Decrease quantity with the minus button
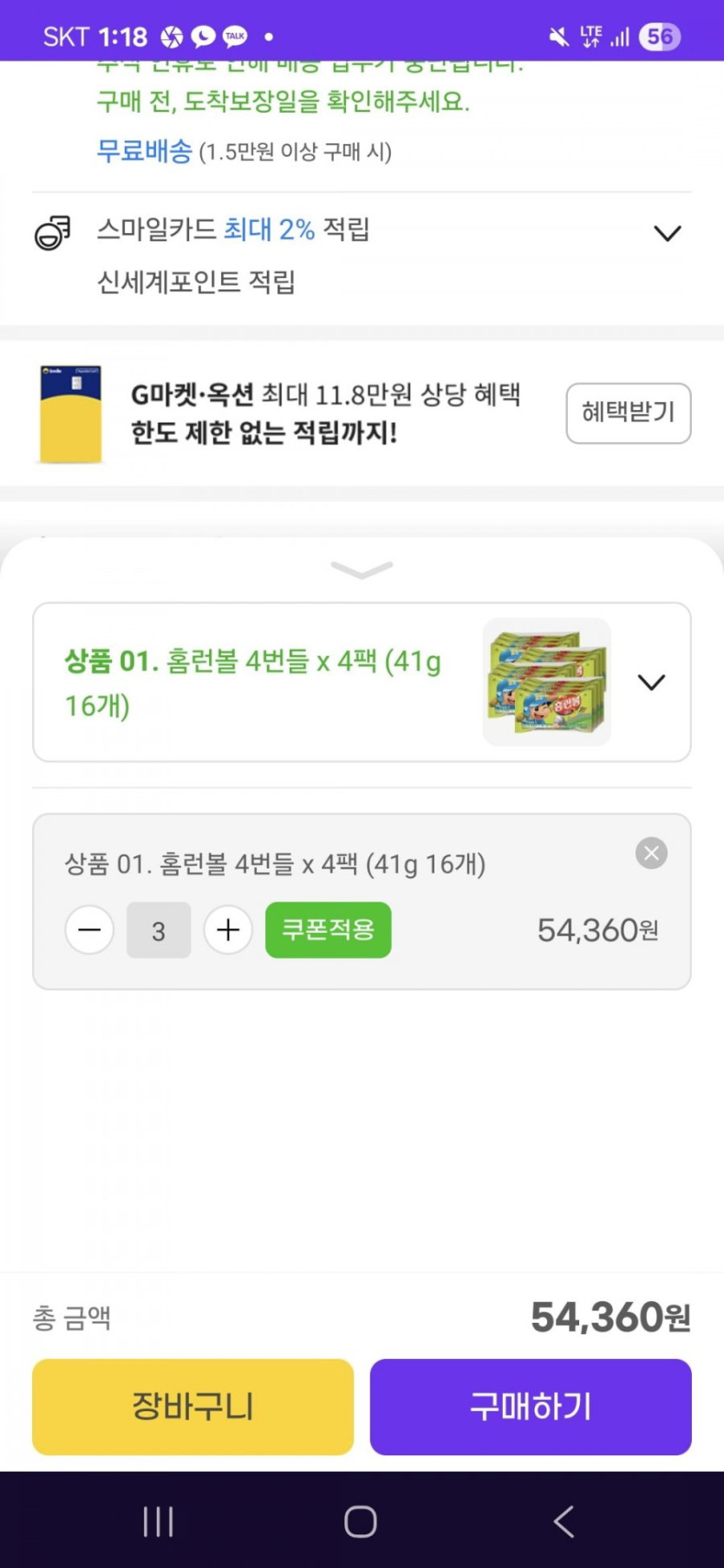 (x=89, y=930)
